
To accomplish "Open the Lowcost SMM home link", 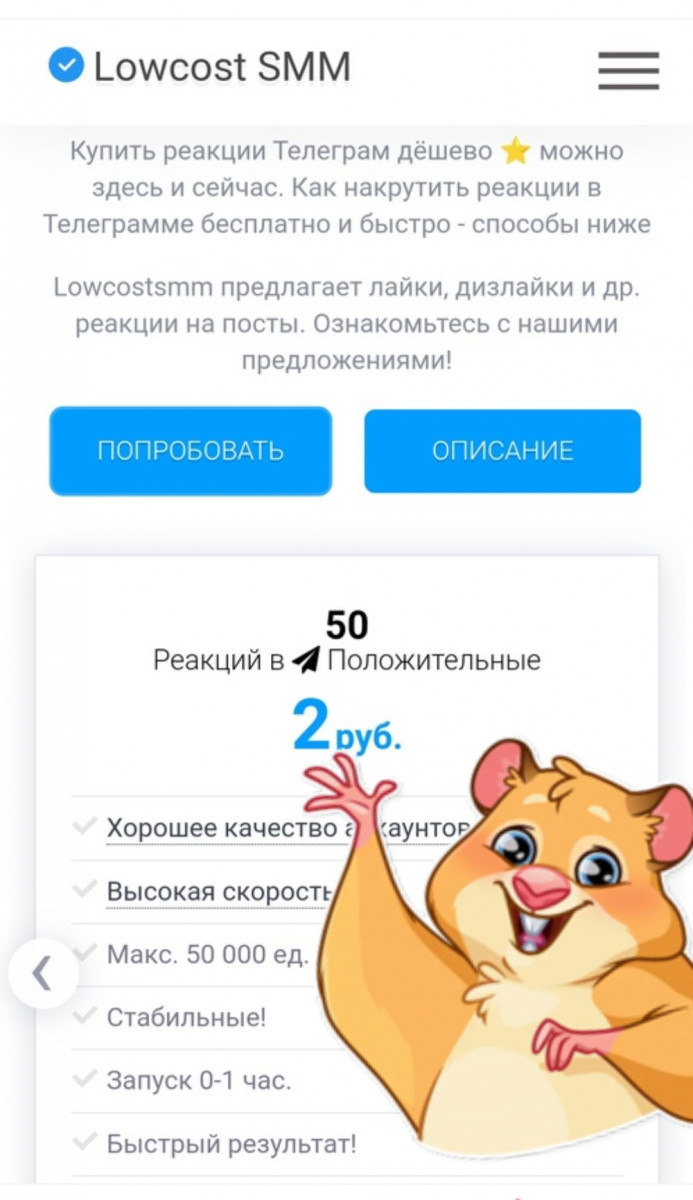I will (201, 67).
